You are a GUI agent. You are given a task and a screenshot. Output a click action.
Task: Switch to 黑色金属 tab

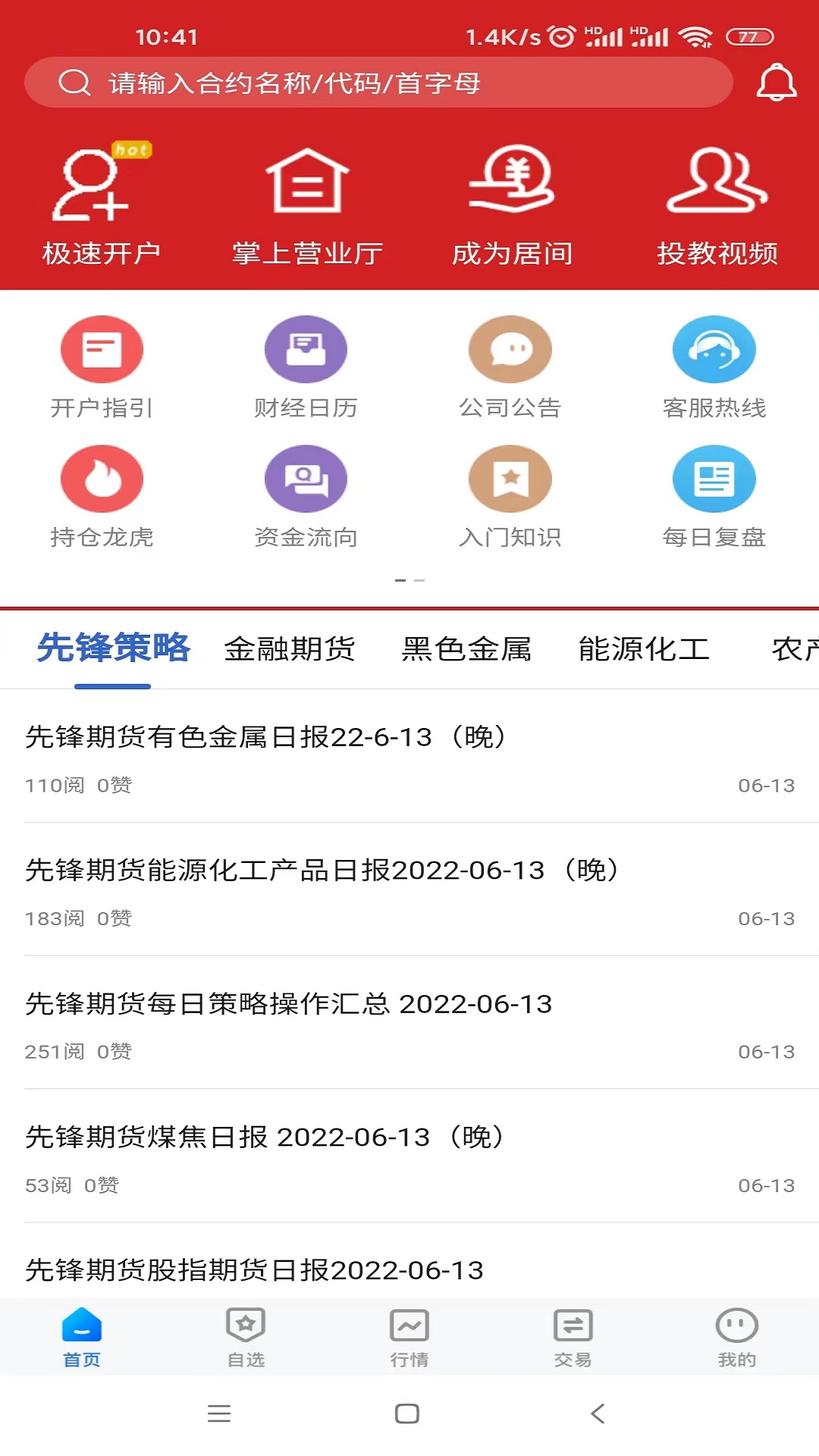pos(466,649)
